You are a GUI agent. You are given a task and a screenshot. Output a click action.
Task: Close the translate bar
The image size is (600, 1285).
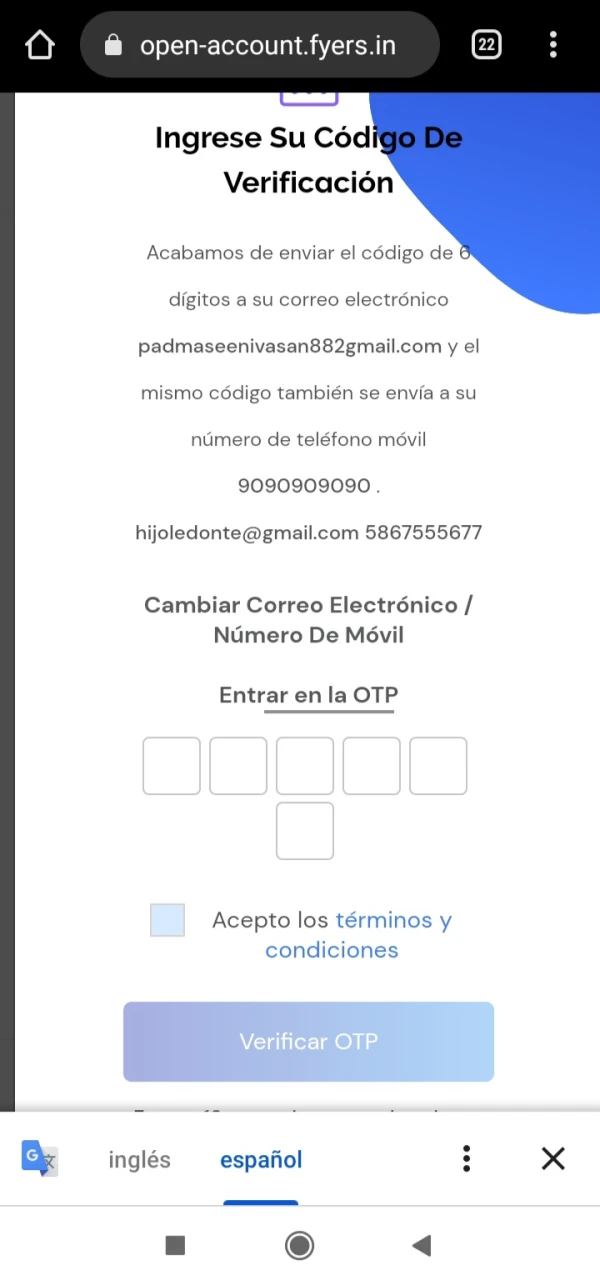click(x=553, y=1159)
